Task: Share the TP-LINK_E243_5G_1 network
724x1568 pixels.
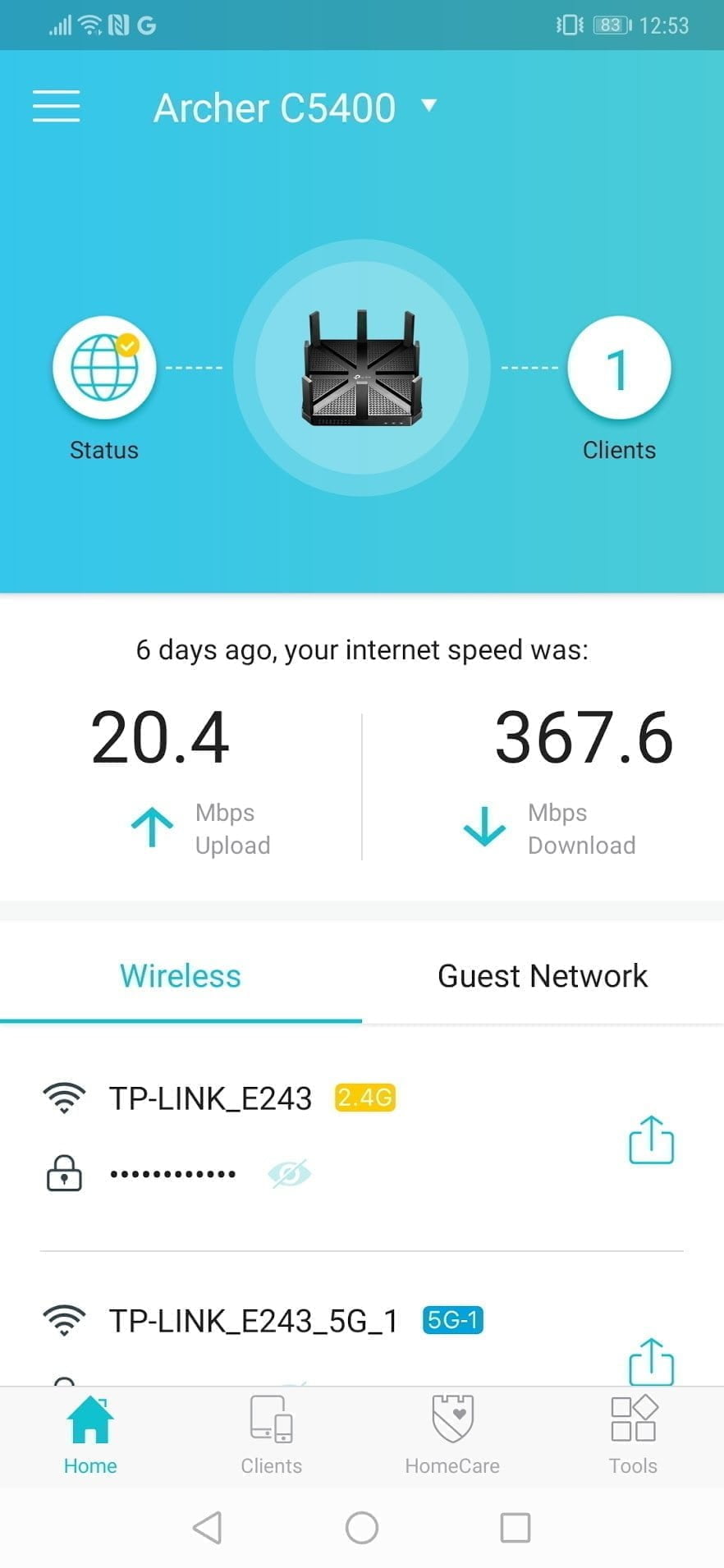Action: point(651,1360)
